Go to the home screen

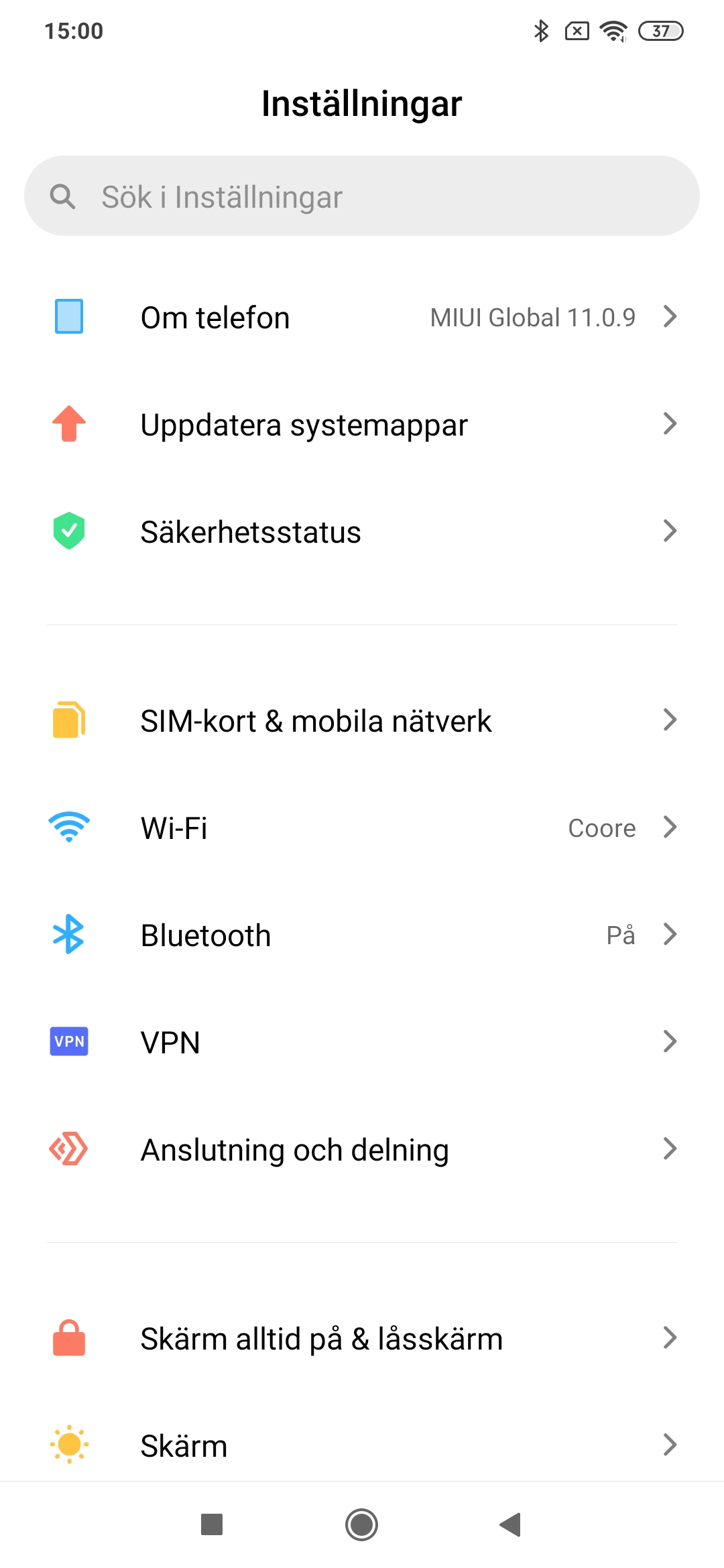362,1525
